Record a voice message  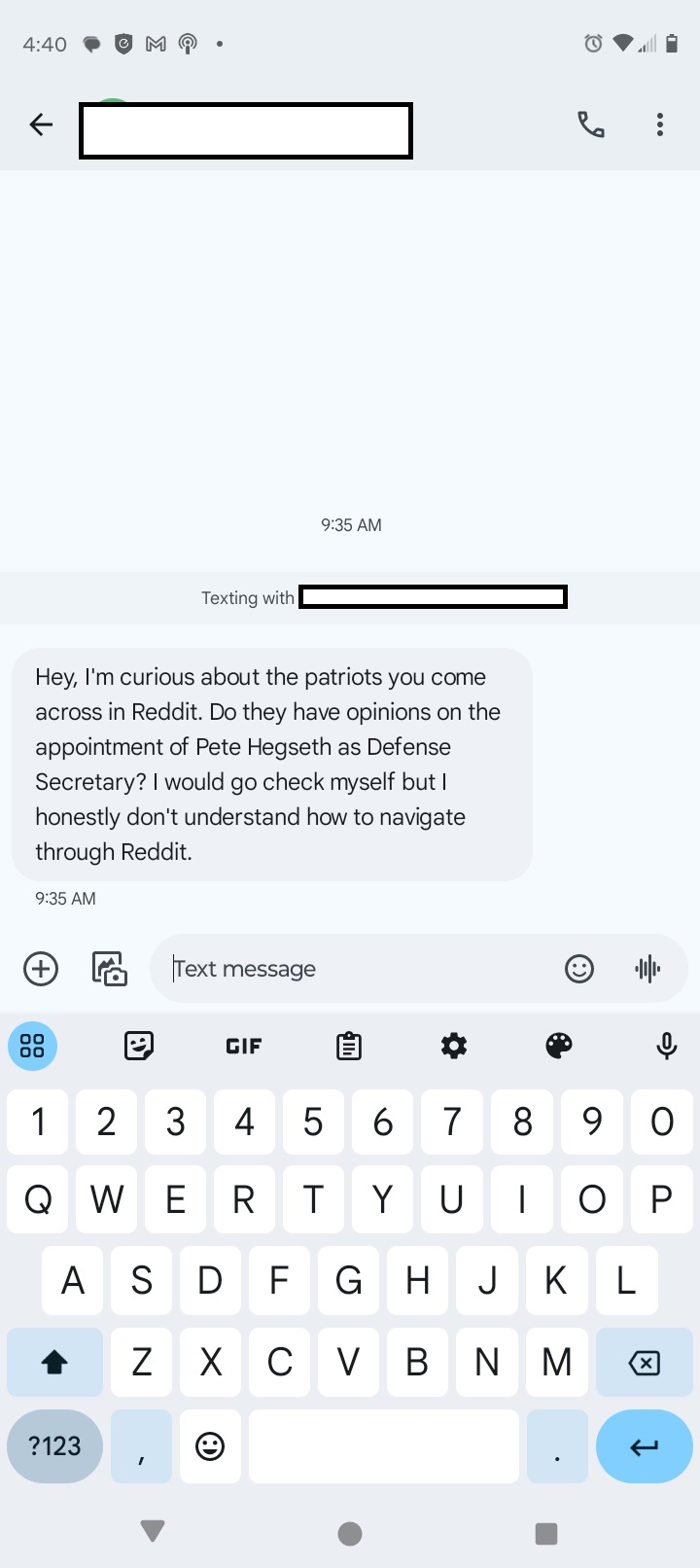tap(647, 969)
